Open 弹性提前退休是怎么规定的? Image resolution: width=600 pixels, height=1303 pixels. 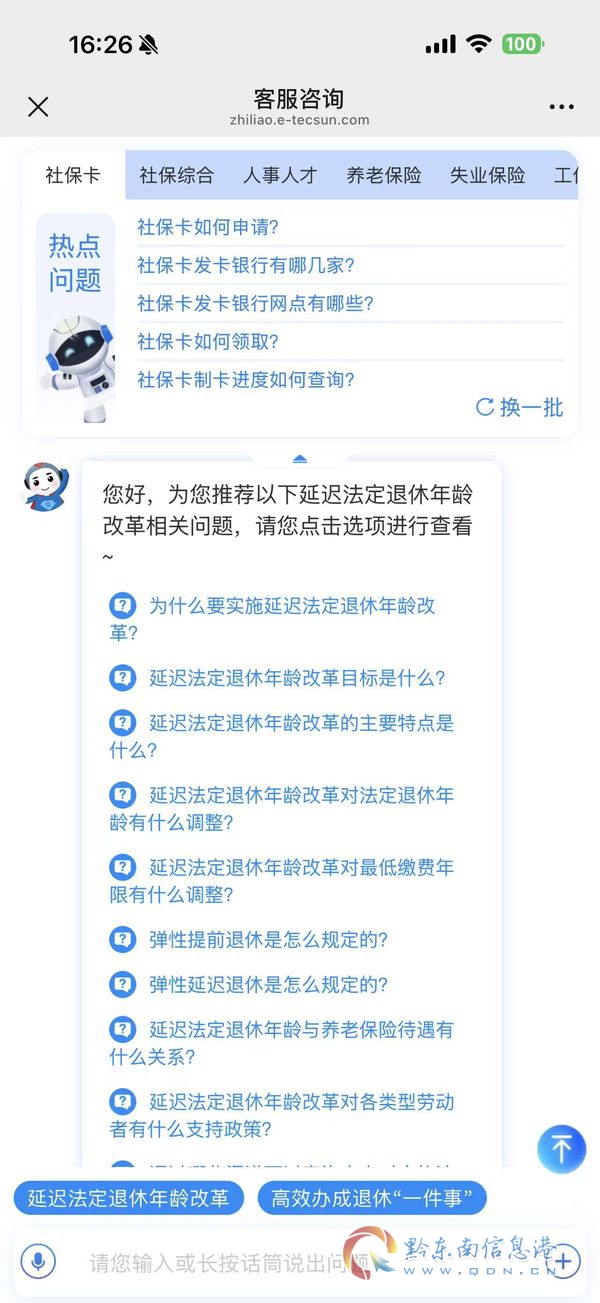[248, 939]
